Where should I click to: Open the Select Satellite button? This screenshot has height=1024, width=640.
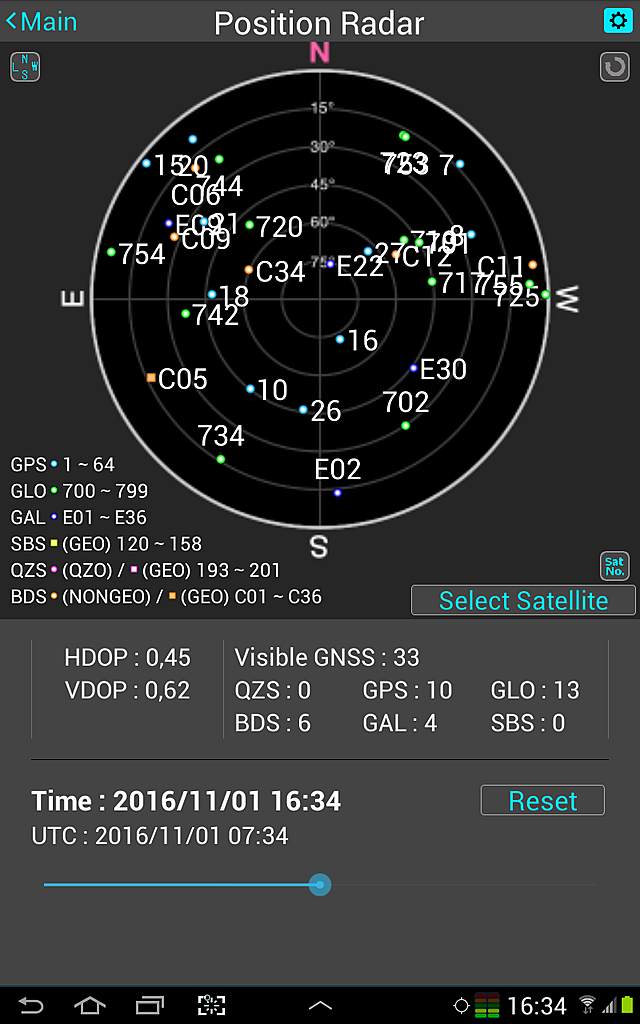[x=523, y=600]
